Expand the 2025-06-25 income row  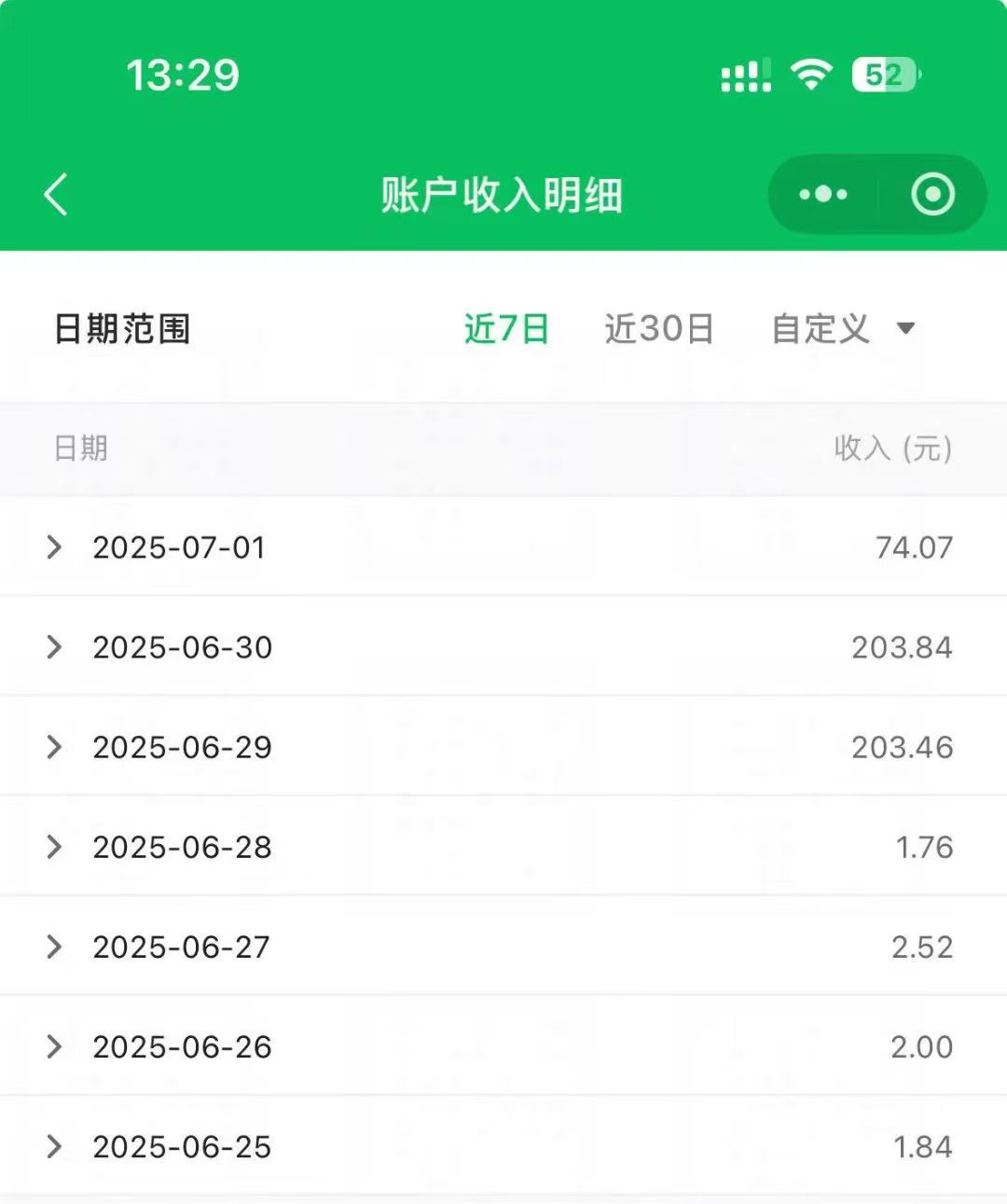[x=55, y=1146]
